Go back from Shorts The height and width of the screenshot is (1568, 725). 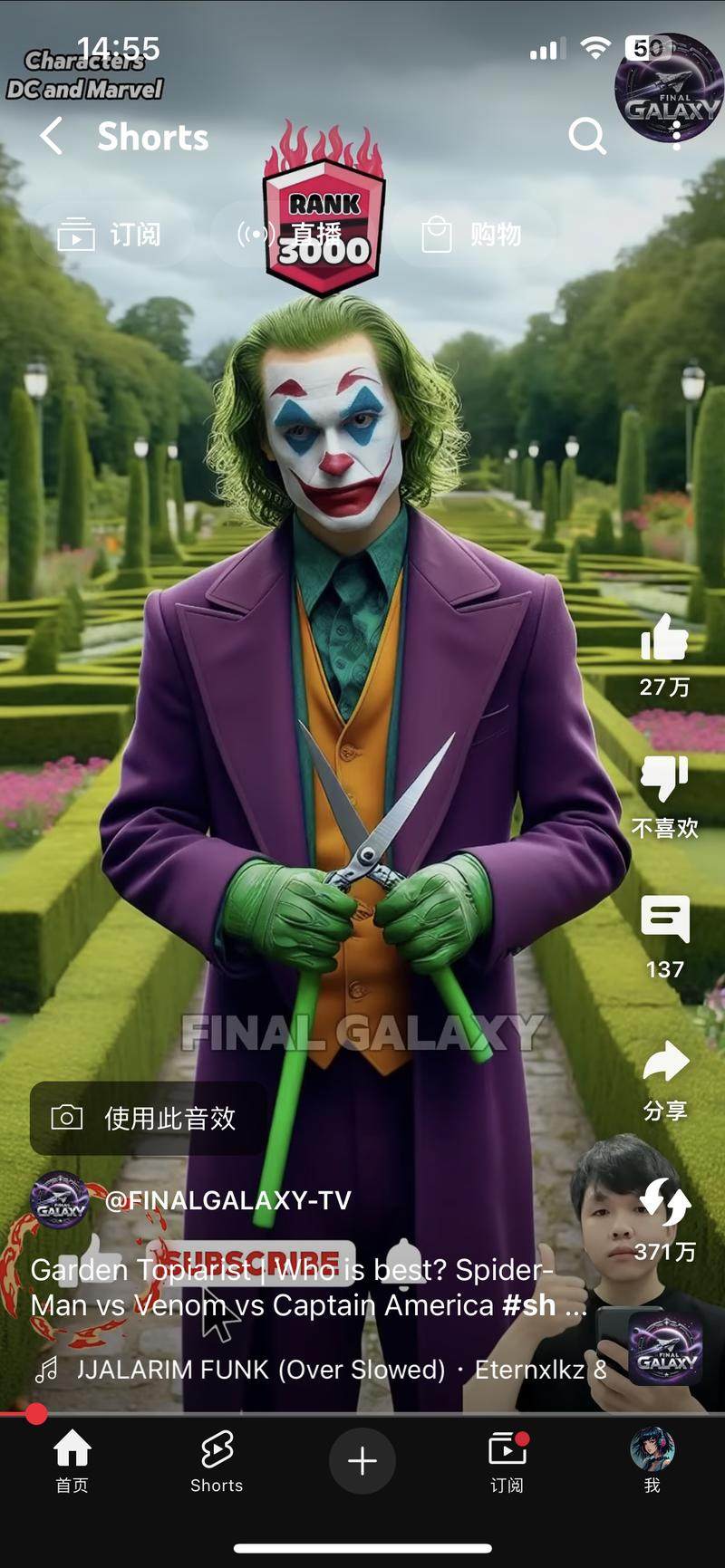(52, 137)
